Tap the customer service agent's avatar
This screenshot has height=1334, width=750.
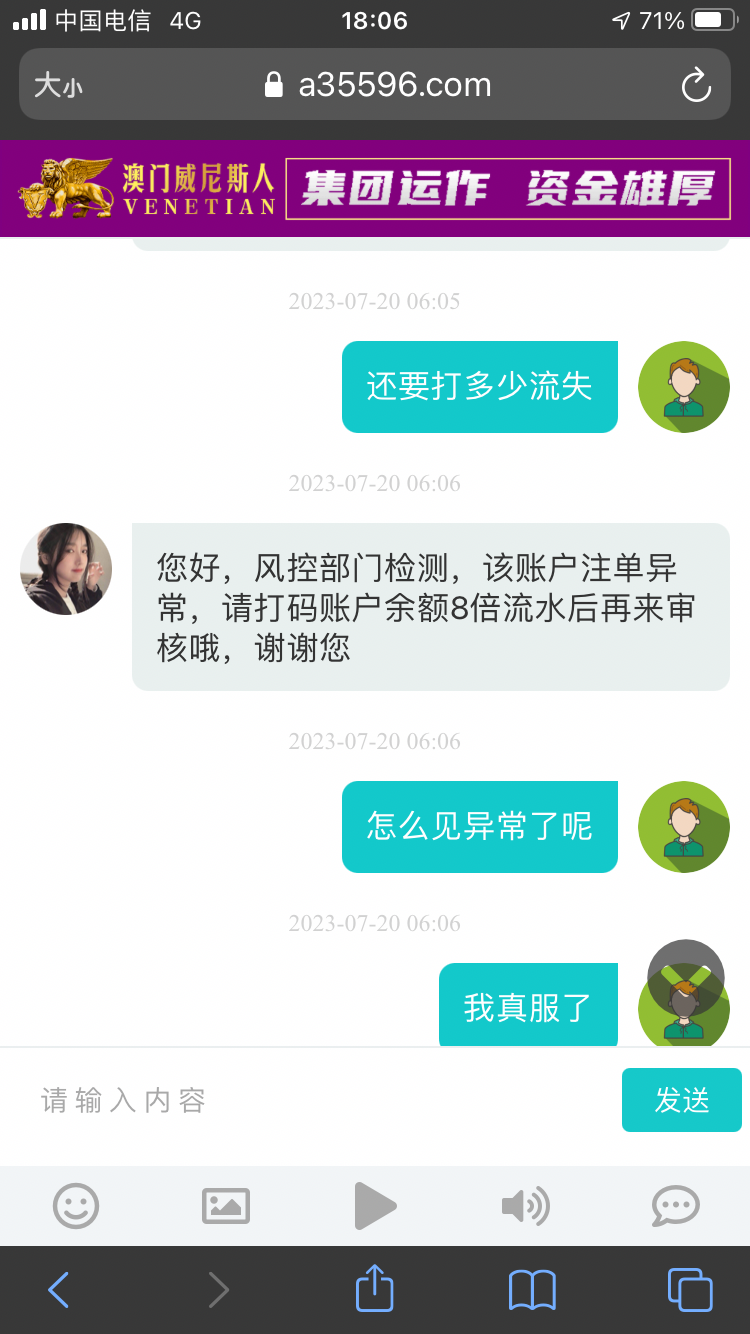pos(66,569)
